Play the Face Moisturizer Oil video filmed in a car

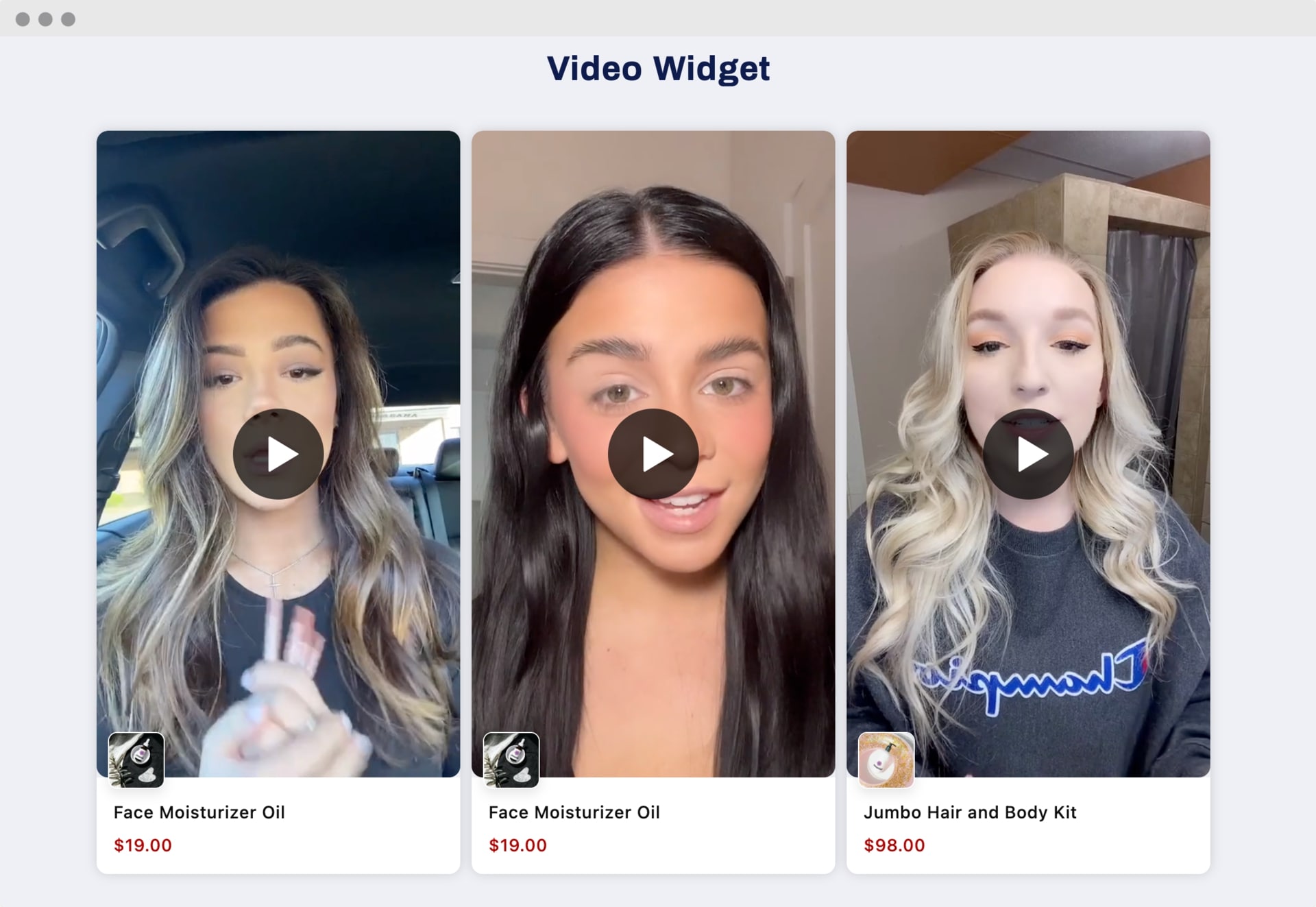[278, 454]
